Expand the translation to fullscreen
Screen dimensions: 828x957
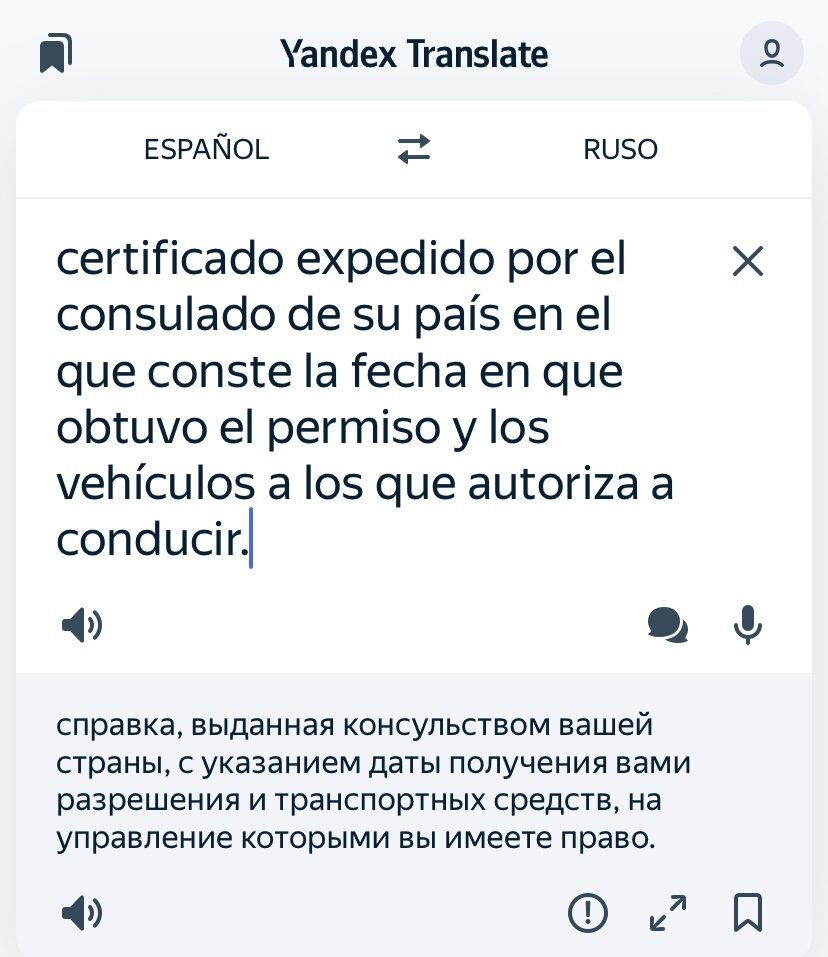point(668,912)
